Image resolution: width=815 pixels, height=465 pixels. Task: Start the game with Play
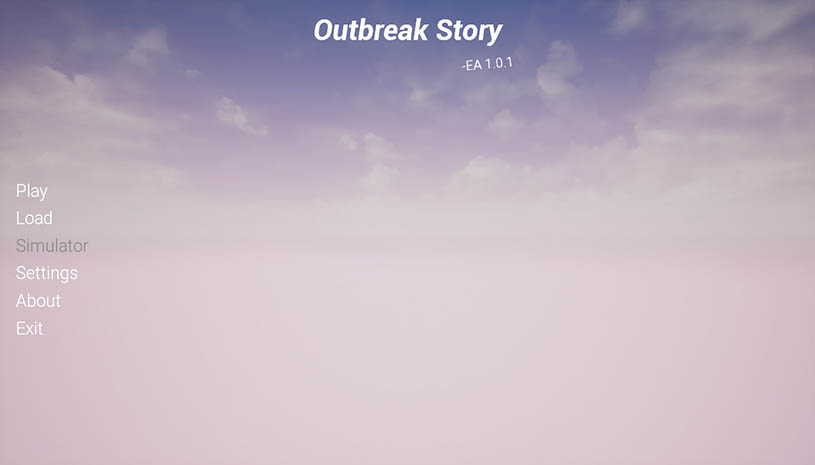[32, 191]
